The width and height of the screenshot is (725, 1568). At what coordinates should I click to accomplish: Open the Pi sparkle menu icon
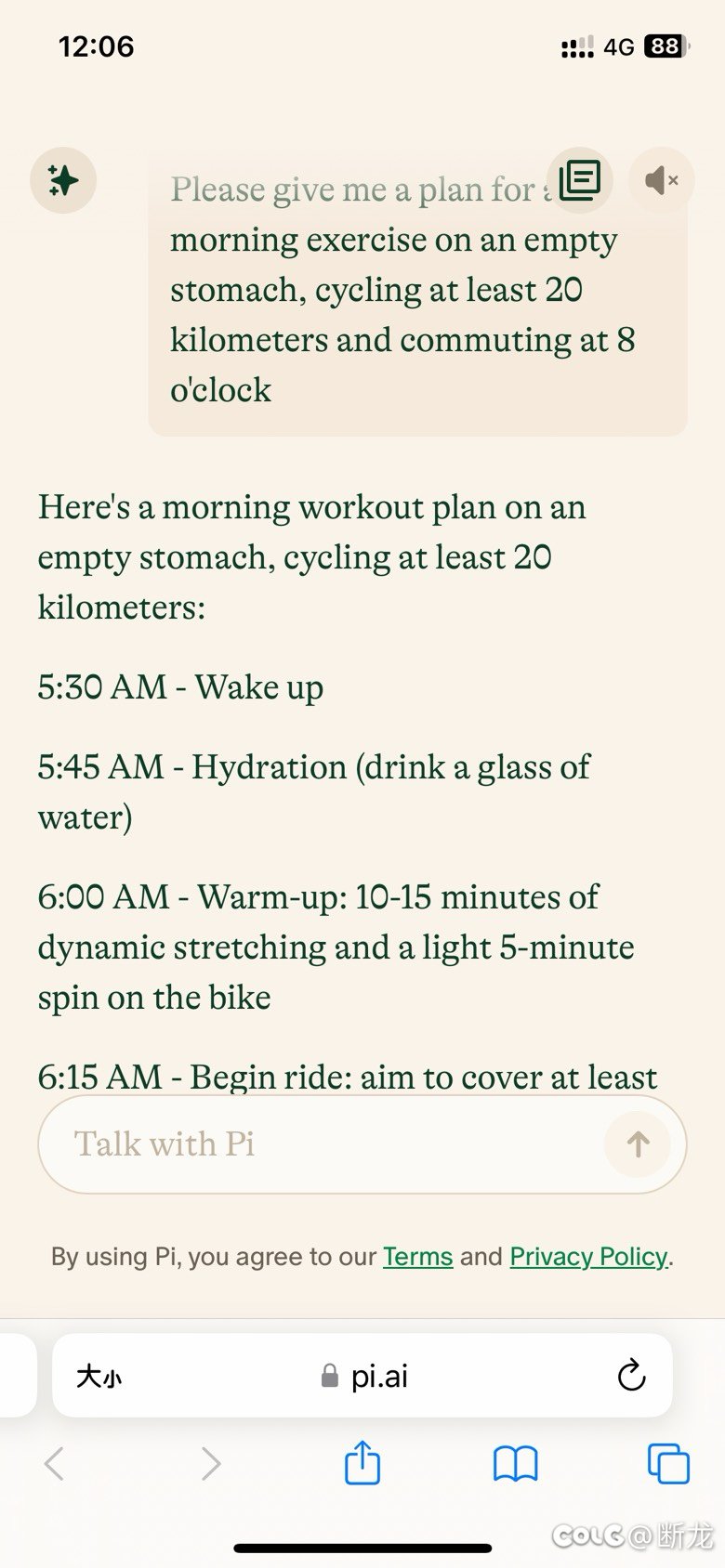pos(63,180)
